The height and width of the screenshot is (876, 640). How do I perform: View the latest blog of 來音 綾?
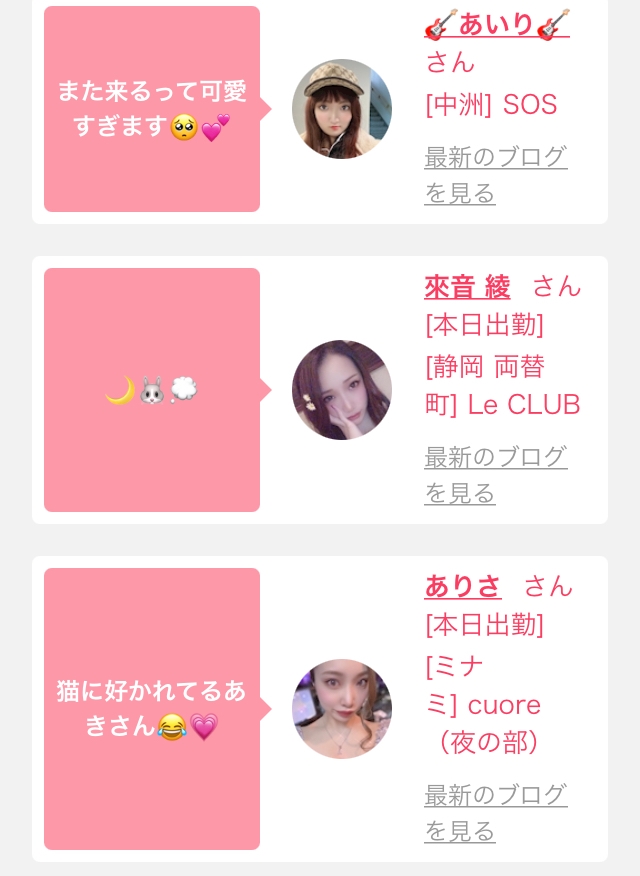click(x=495, y=475)
